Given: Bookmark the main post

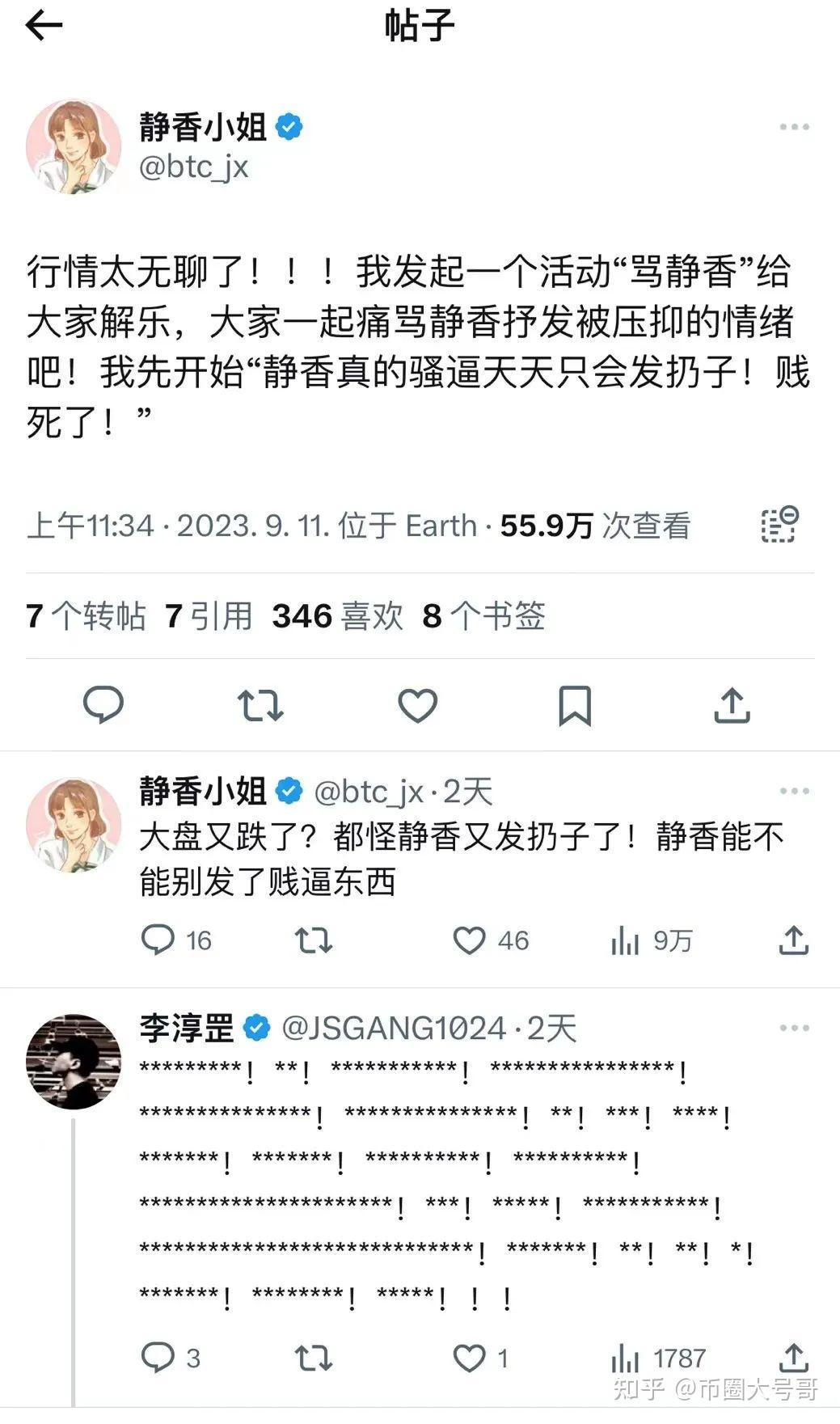Looking at the screenshot, I should pos(575,705).
